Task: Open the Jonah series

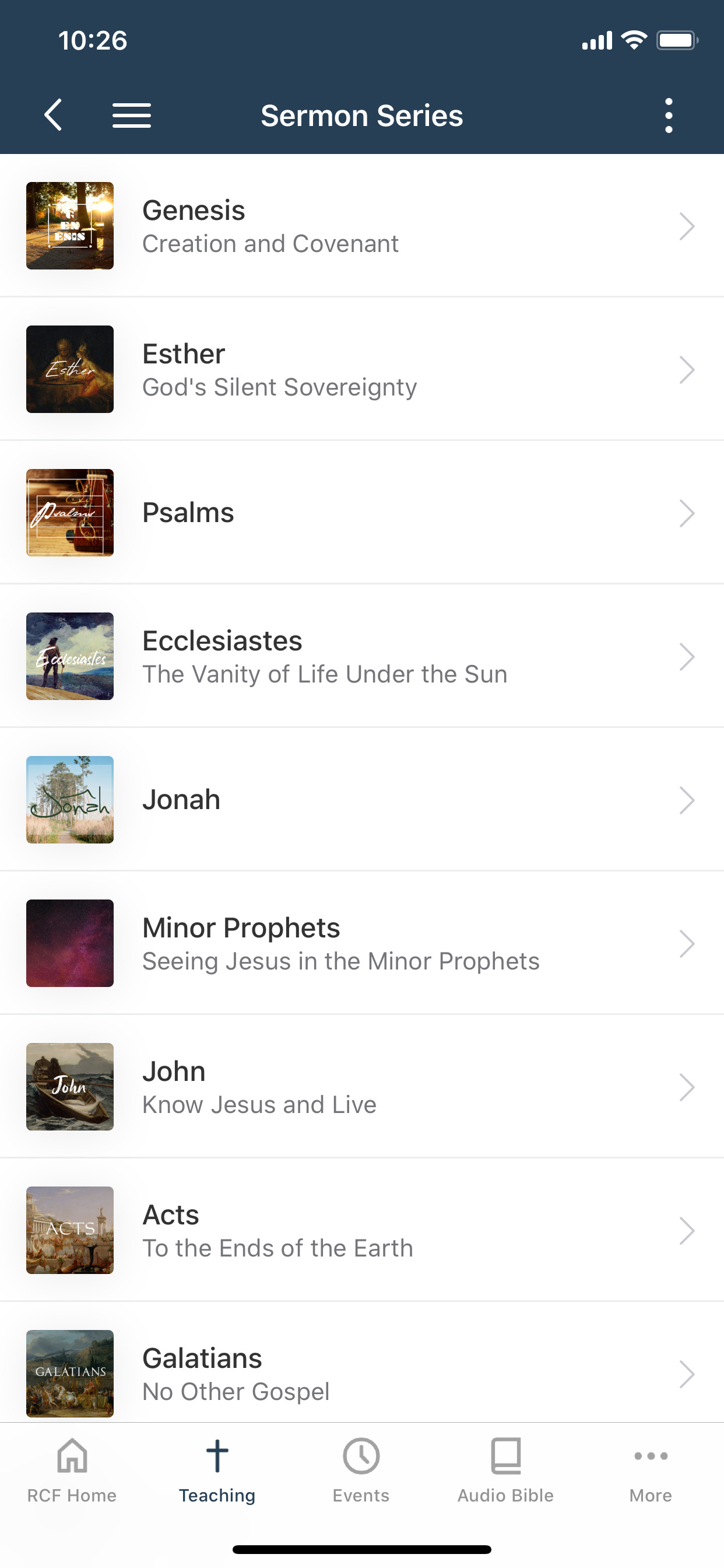Action: click(361, 800)
